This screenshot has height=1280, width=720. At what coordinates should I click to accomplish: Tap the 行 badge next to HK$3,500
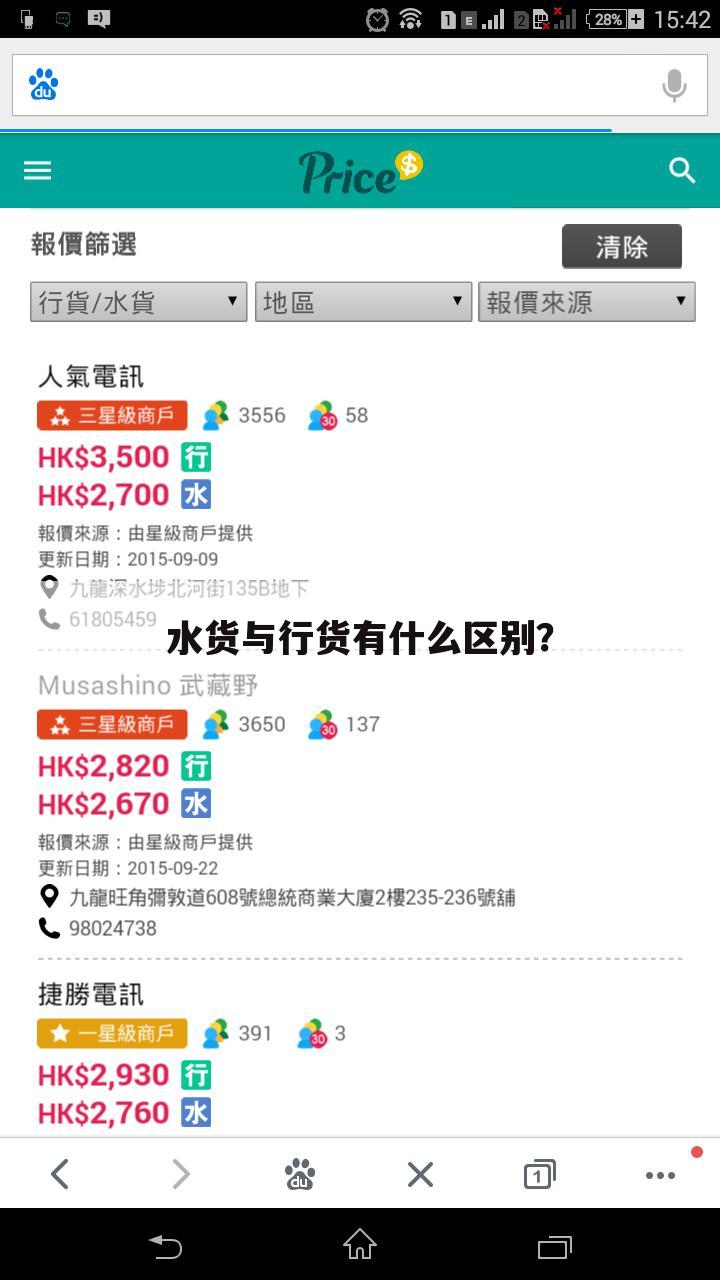click(196, 457)
